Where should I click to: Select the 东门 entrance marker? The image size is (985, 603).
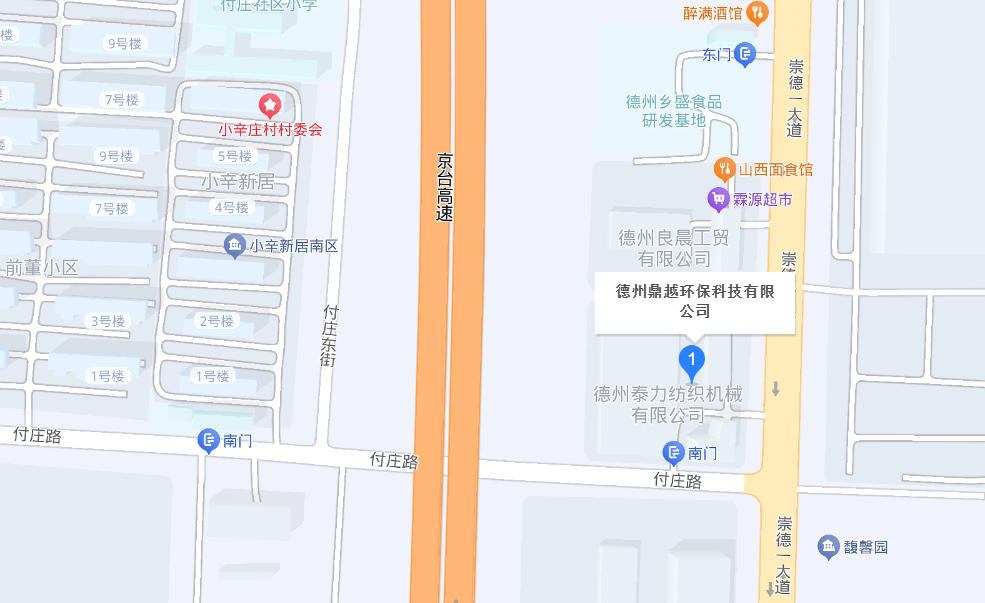(x=745, y=54)
